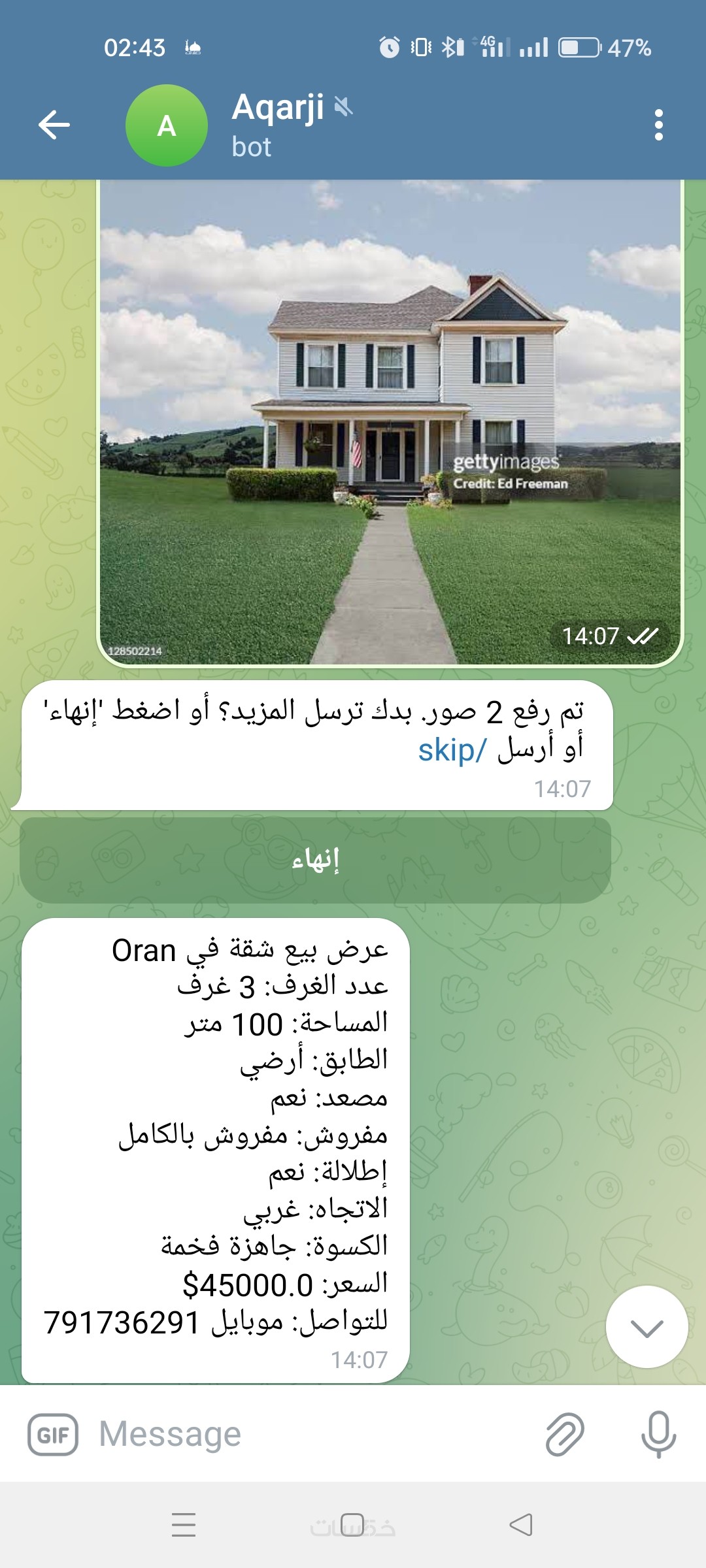Attach a file with the paperclip
The width and height of the screenshot is (706, 1568).
coord(565,1435)
